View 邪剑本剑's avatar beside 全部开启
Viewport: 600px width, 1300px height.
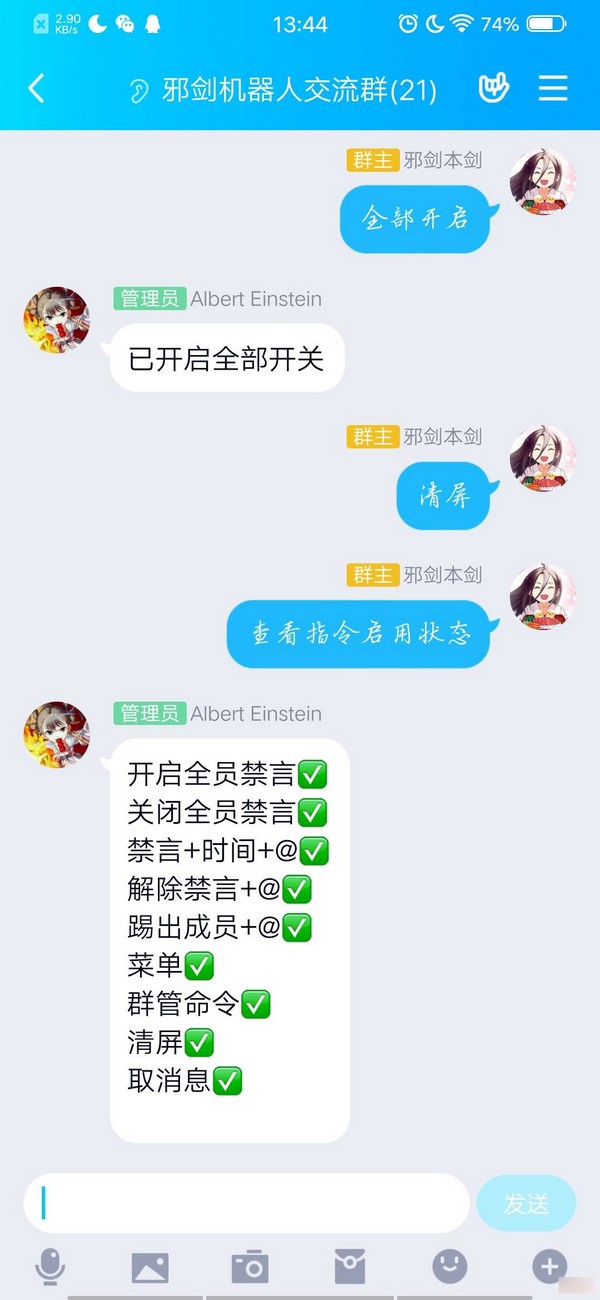pyautogui.click(x=543, y=182)
